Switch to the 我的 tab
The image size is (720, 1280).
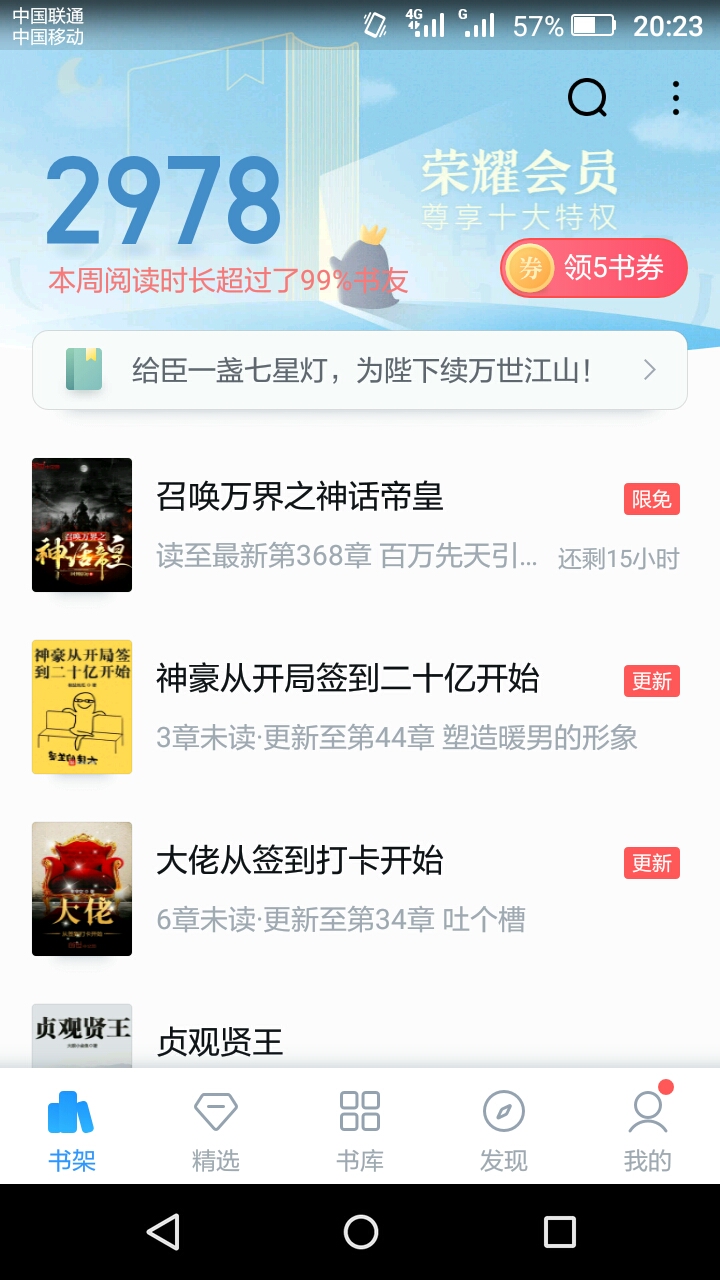point(647,1129)
